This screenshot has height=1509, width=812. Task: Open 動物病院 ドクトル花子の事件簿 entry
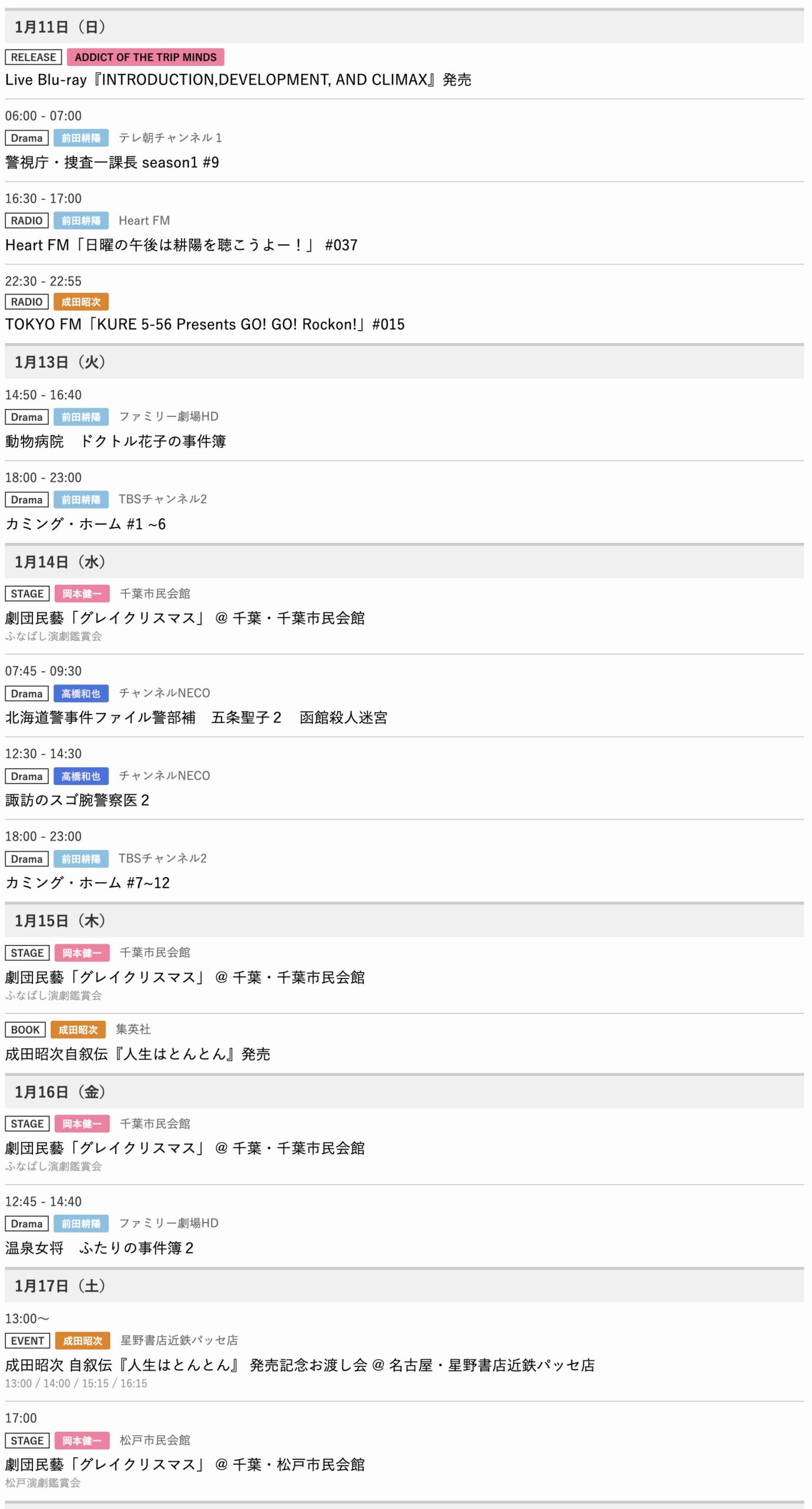[115, 441]
